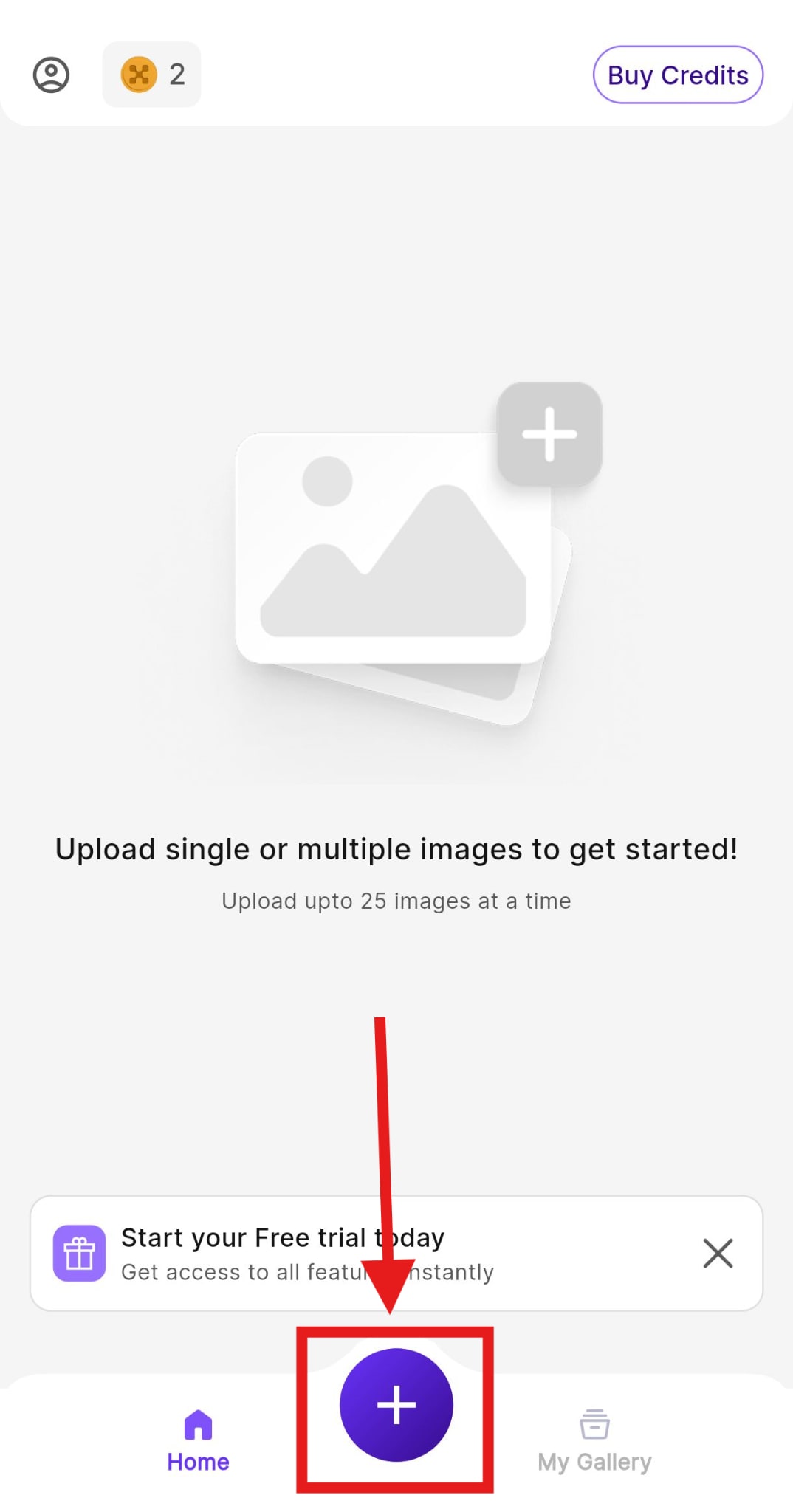Switch to the My Gallery tab

click(594, 1440)
